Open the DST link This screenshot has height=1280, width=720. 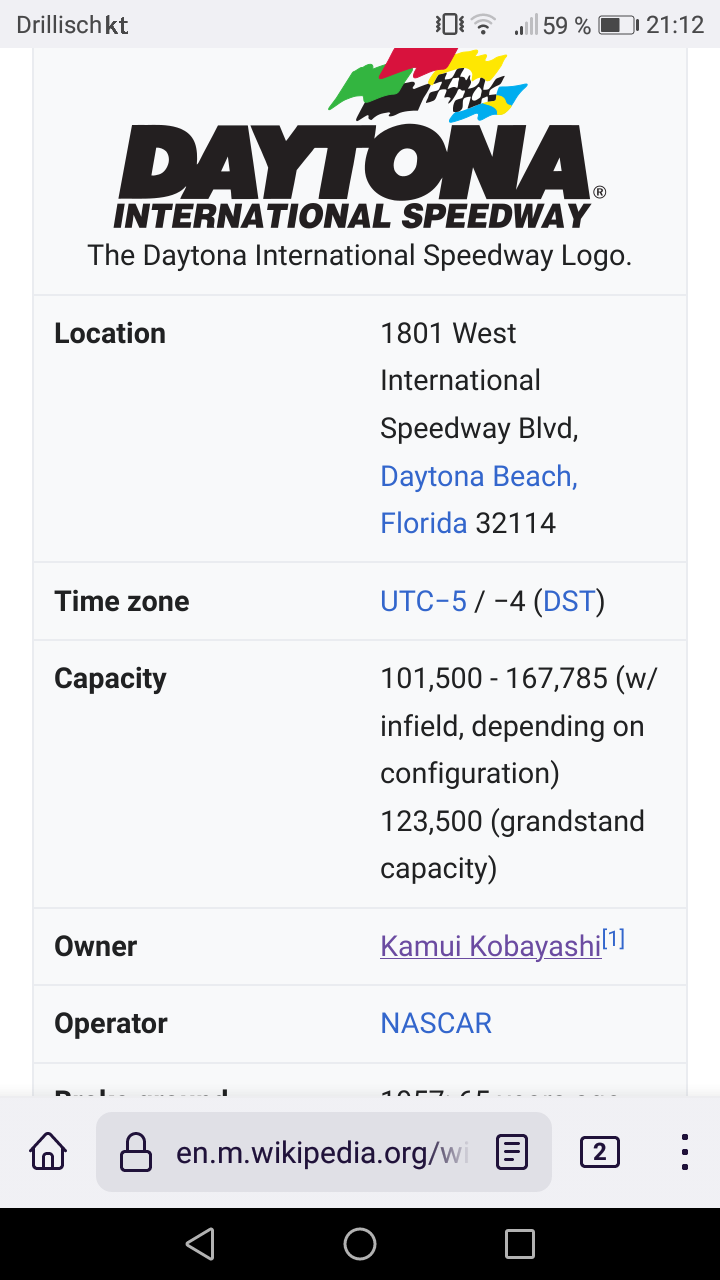(x=569, y=601)
